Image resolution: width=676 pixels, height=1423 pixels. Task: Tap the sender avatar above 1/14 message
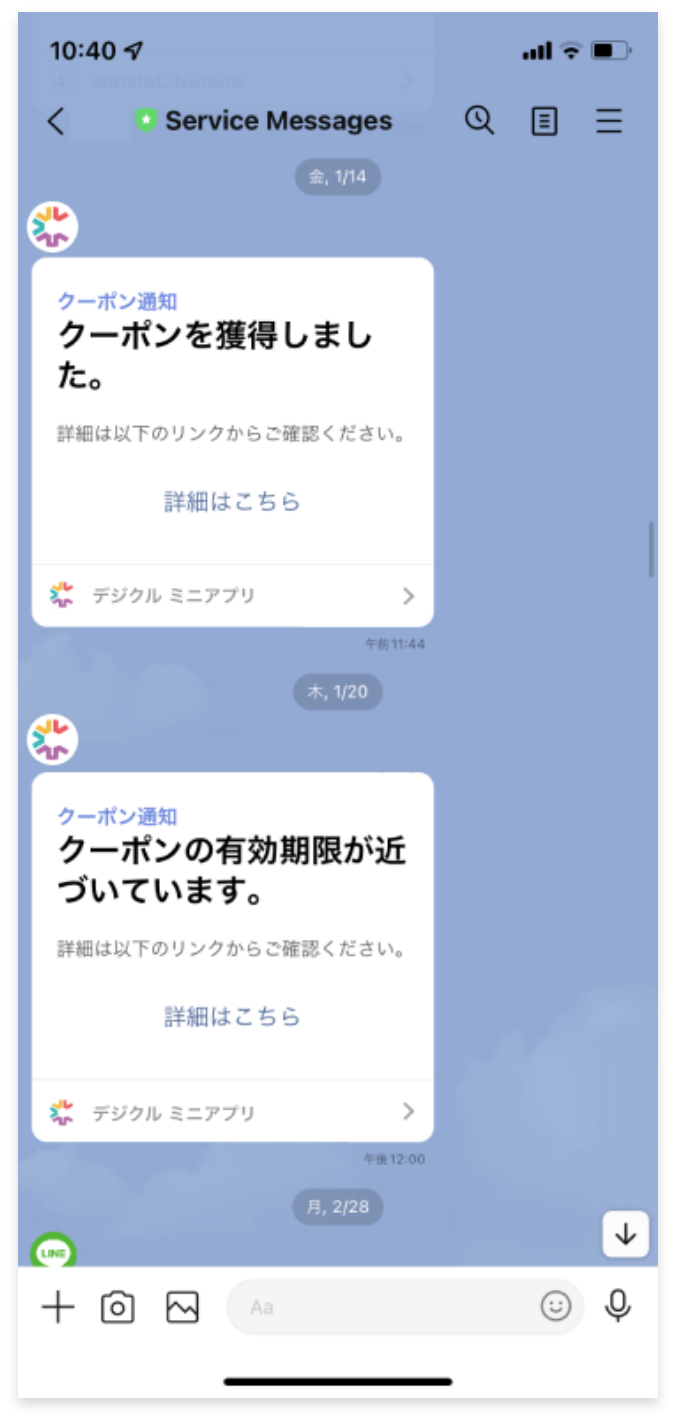click(x=52, y=226)
